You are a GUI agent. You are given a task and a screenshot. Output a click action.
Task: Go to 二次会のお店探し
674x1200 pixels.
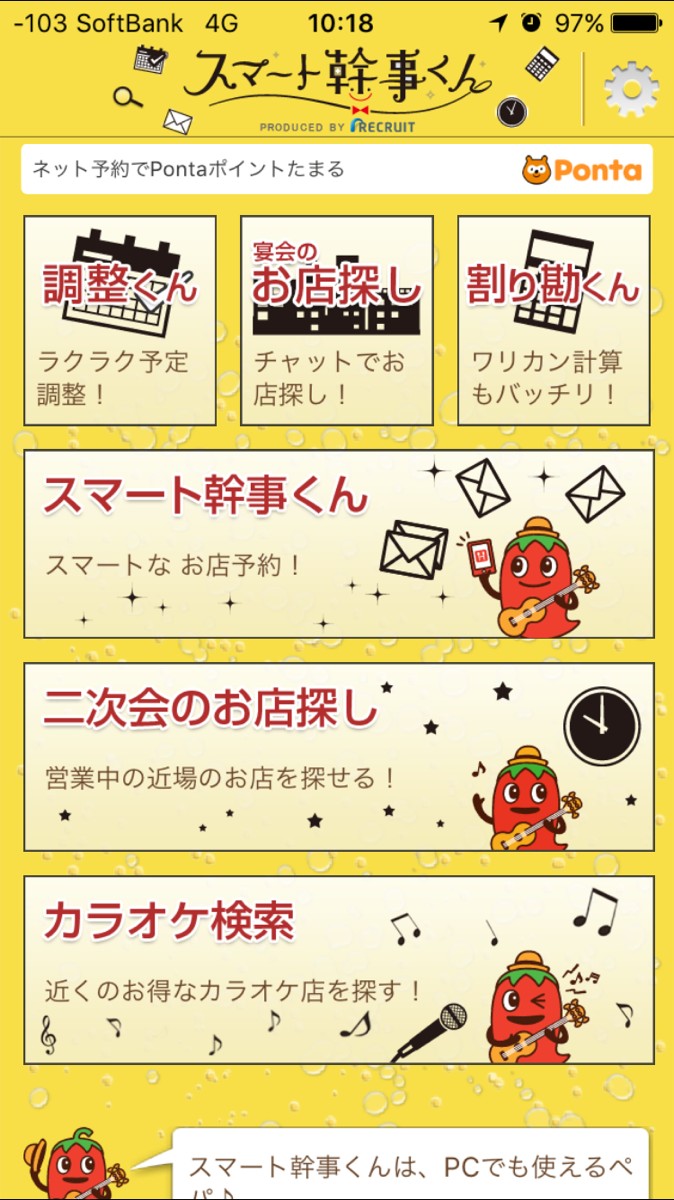click(x=338, y=757)
